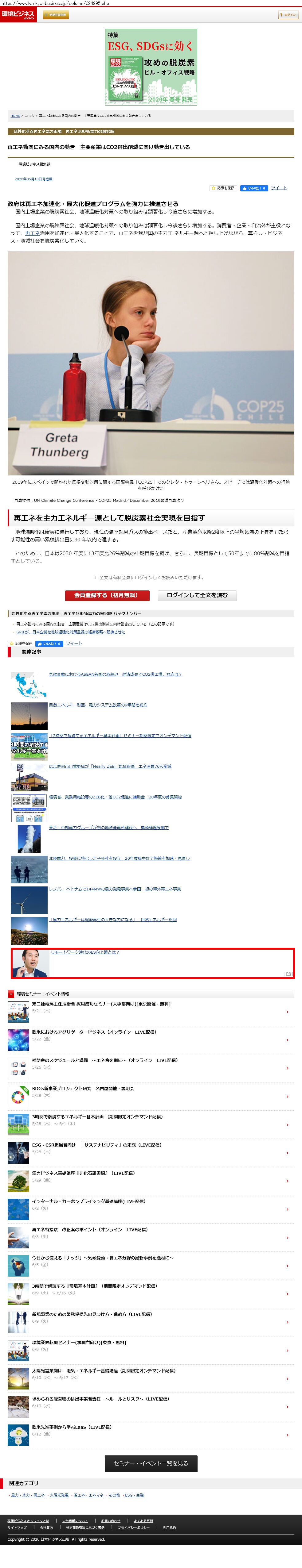Open the 新規会員登録 button in header
This screenshot has height=1568, width=302.
[x=56, y=15]
